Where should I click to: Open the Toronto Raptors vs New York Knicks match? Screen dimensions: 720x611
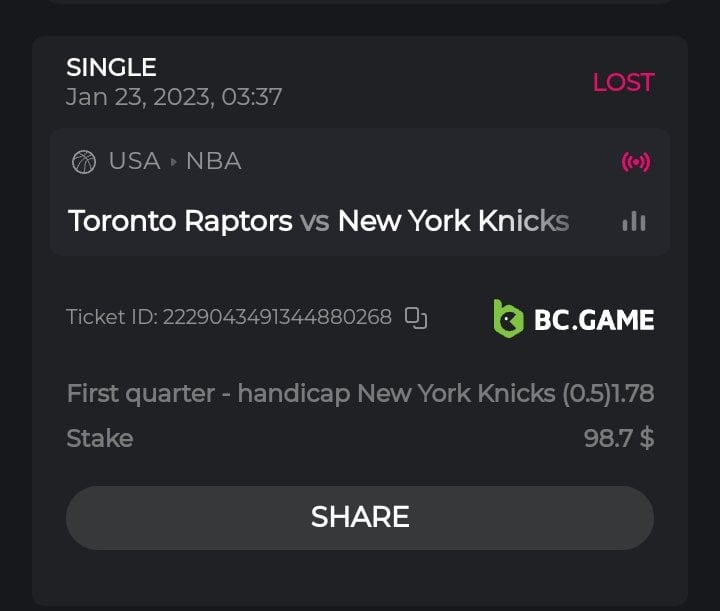(318, 221)
